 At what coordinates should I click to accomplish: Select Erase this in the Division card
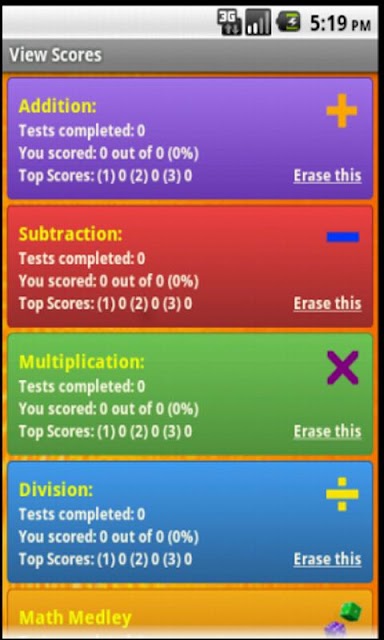tap(327, 559)
